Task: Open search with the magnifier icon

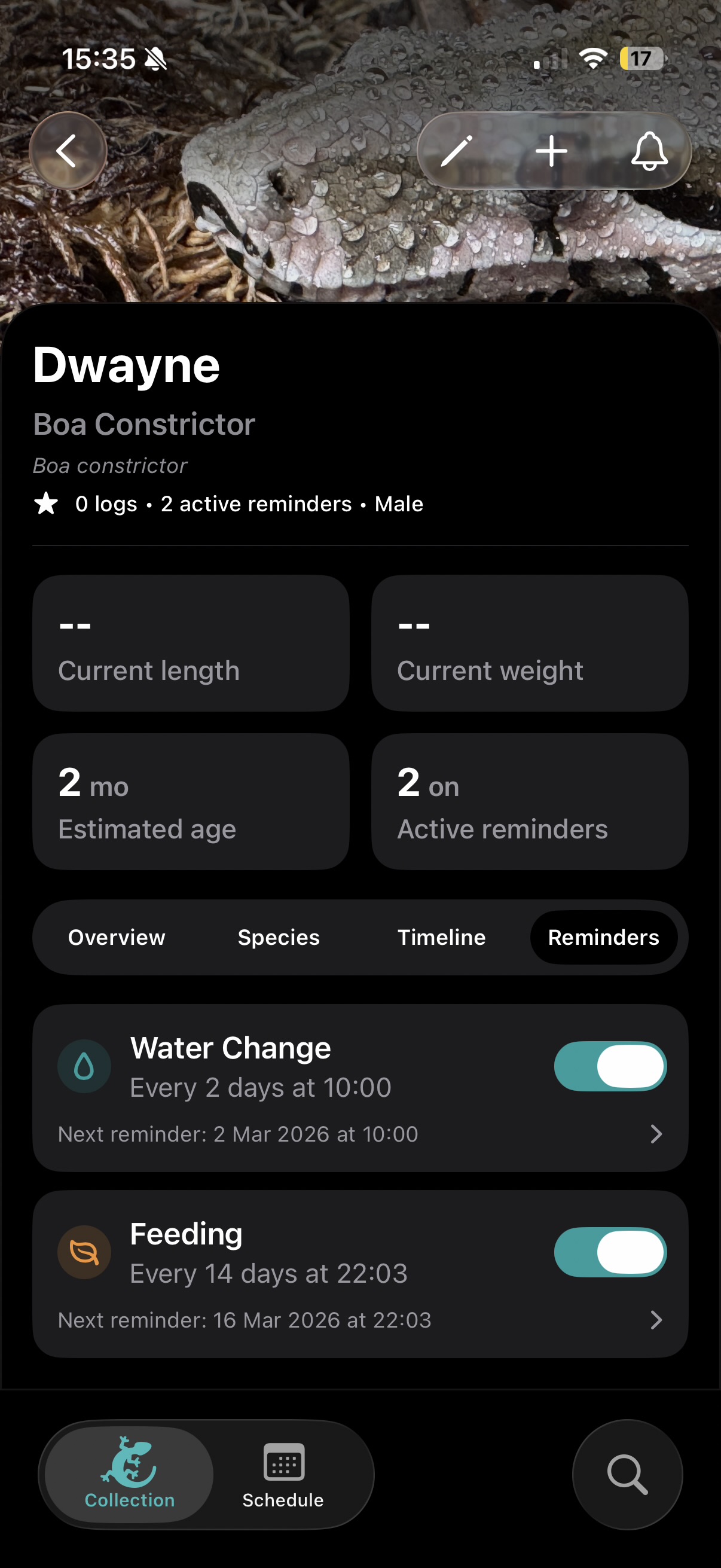Action: pyautogui.click(x=628, y=1473)
